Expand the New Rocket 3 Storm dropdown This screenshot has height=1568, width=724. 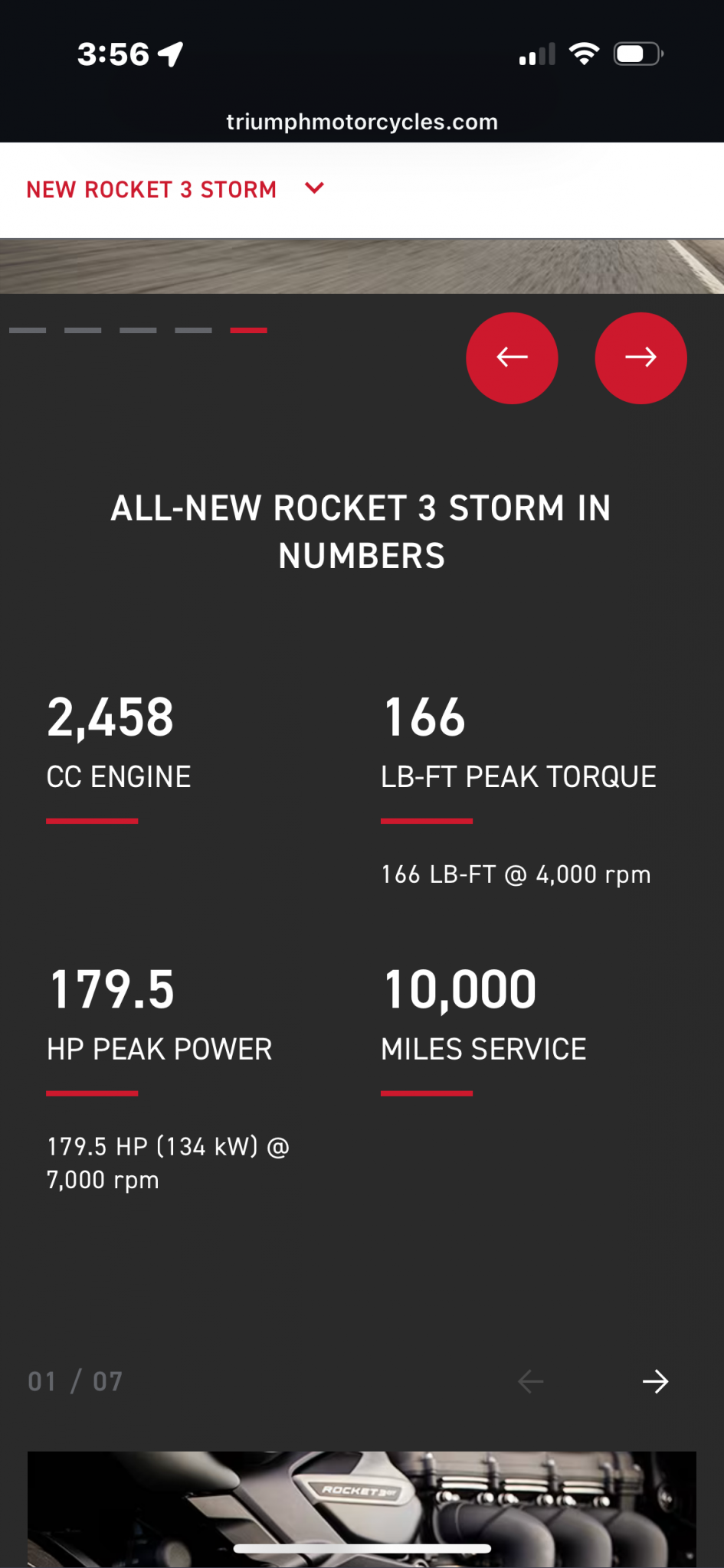point(314,188)
